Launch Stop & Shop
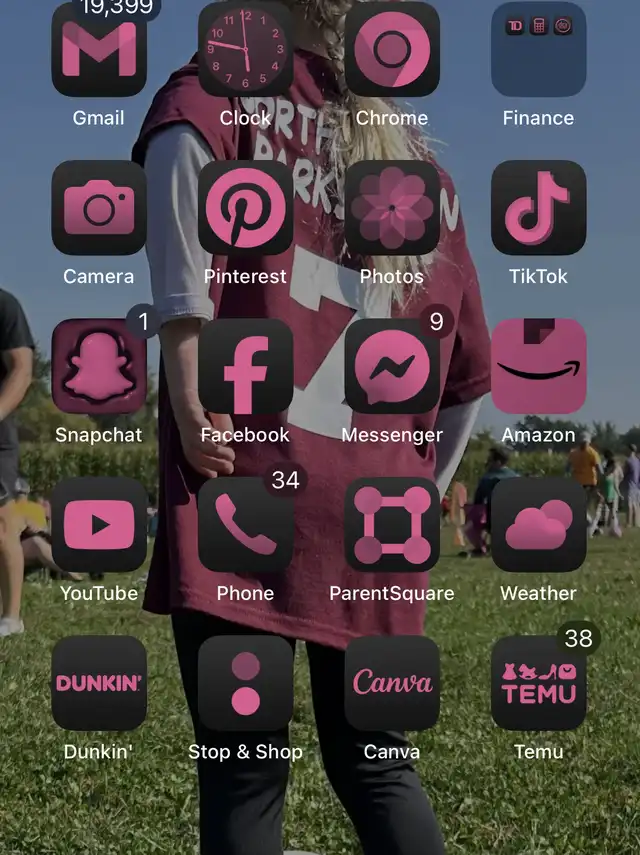Viewport: 640px width, 855px height. click(x=245, y=683)
